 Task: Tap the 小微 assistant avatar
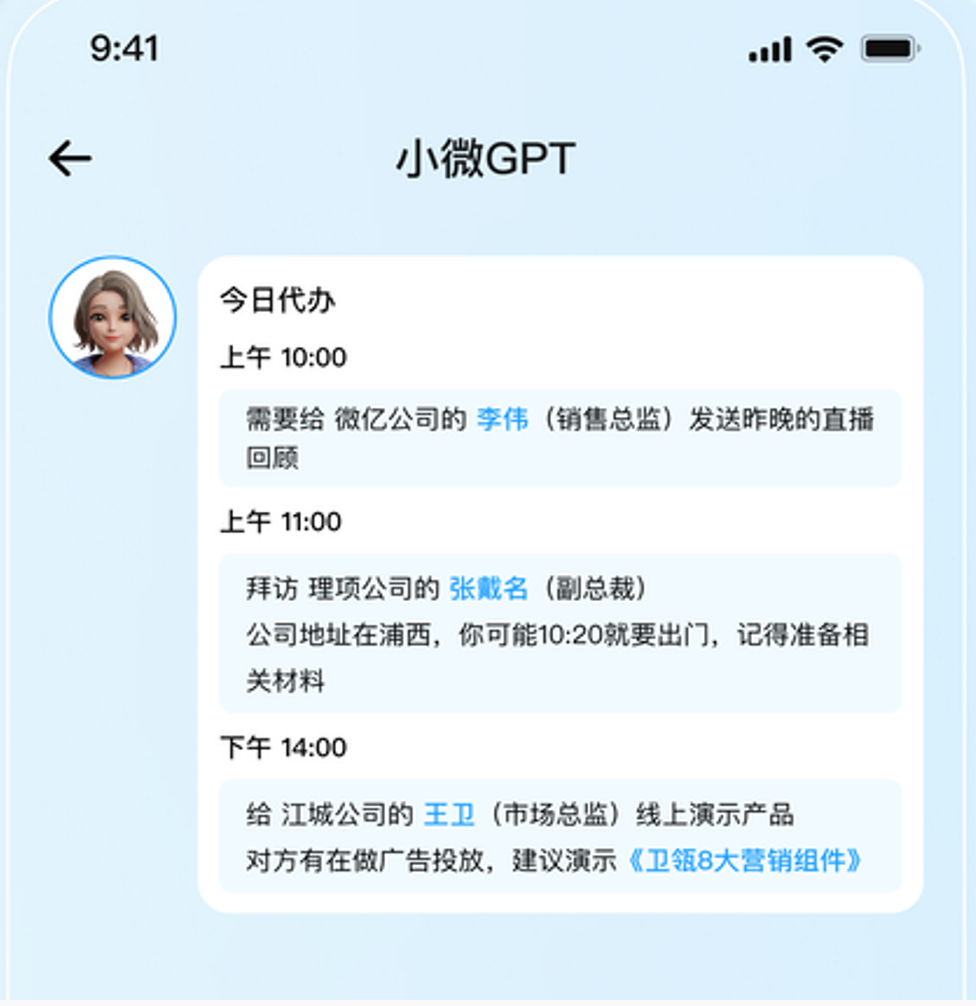(x=113, y=318)
